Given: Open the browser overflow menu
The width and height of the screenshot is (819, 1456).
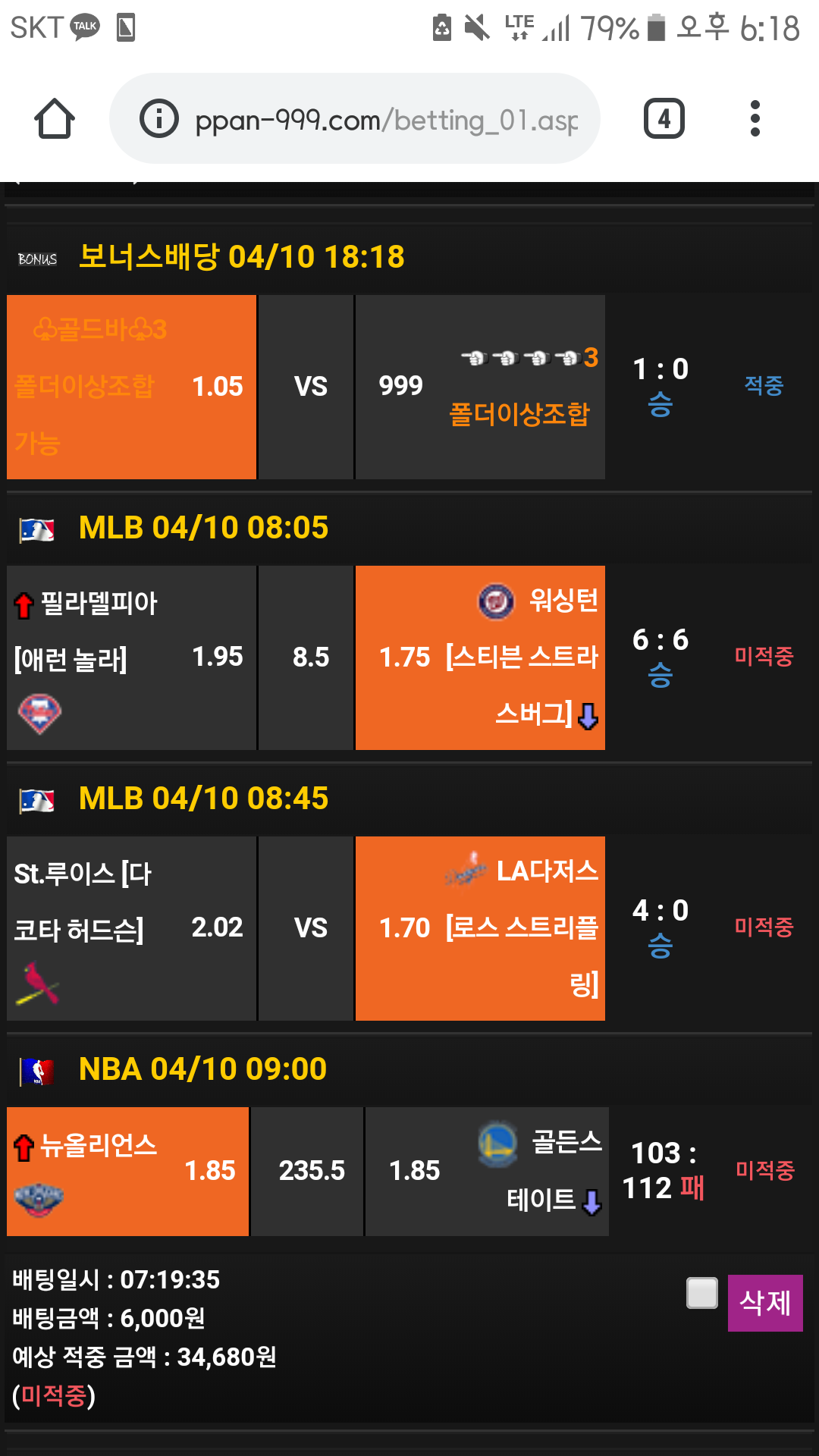Looking at the screenshot, I should pyautogui.click(x=755, y=119).
